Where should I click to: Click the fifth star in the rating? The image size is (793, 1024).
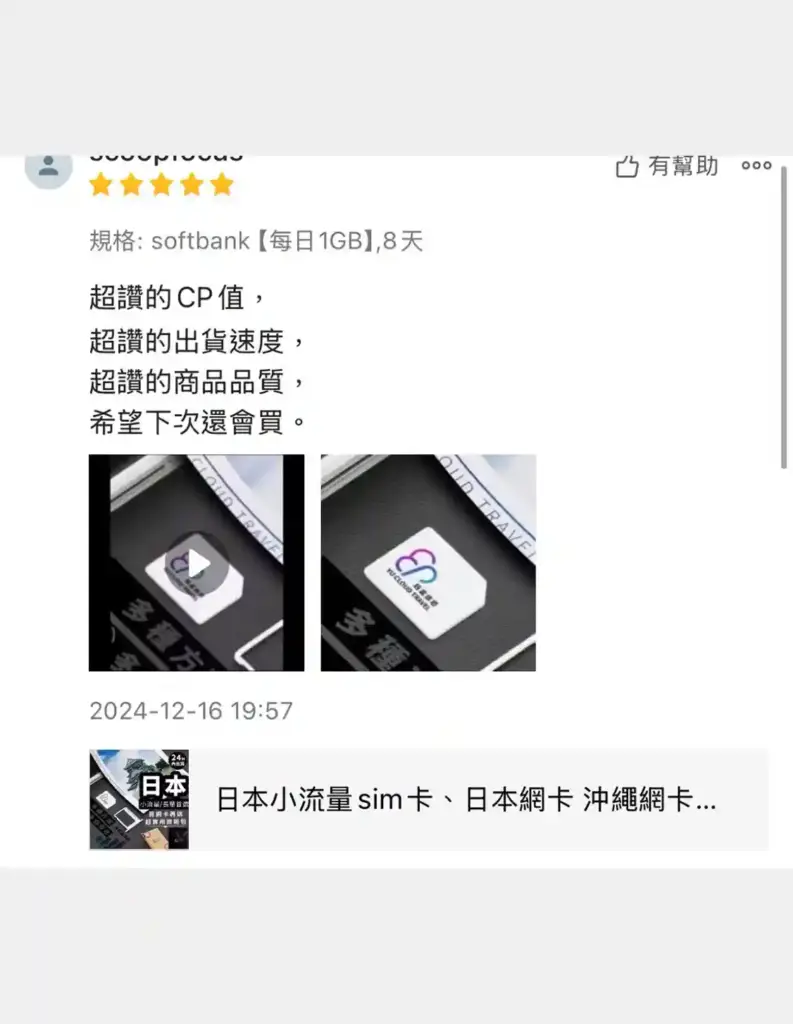coord(221,185)
